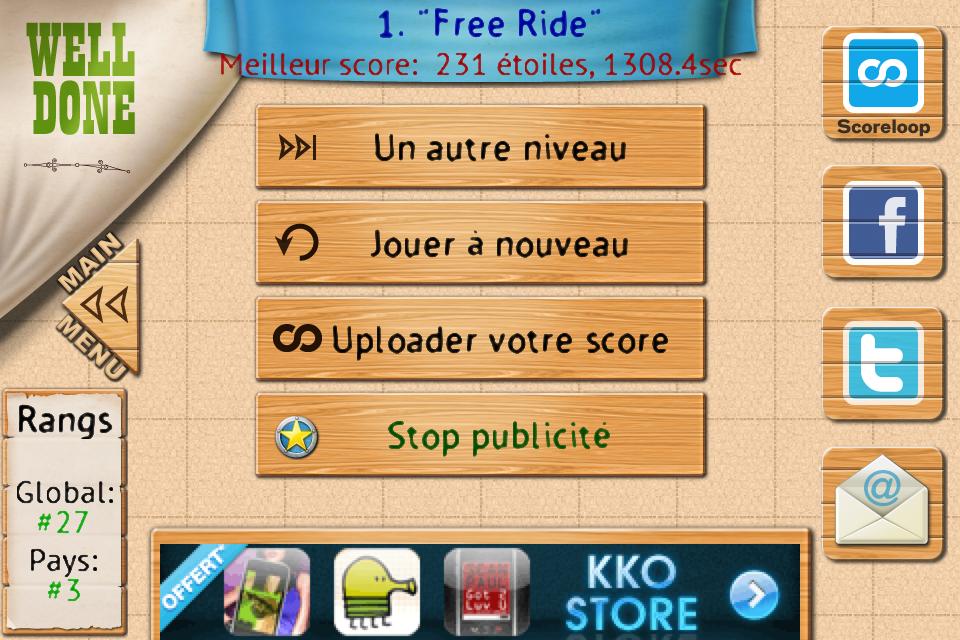Replay the level with "Jouer à nouveau"
960x640 pixels.
(480, 244)
